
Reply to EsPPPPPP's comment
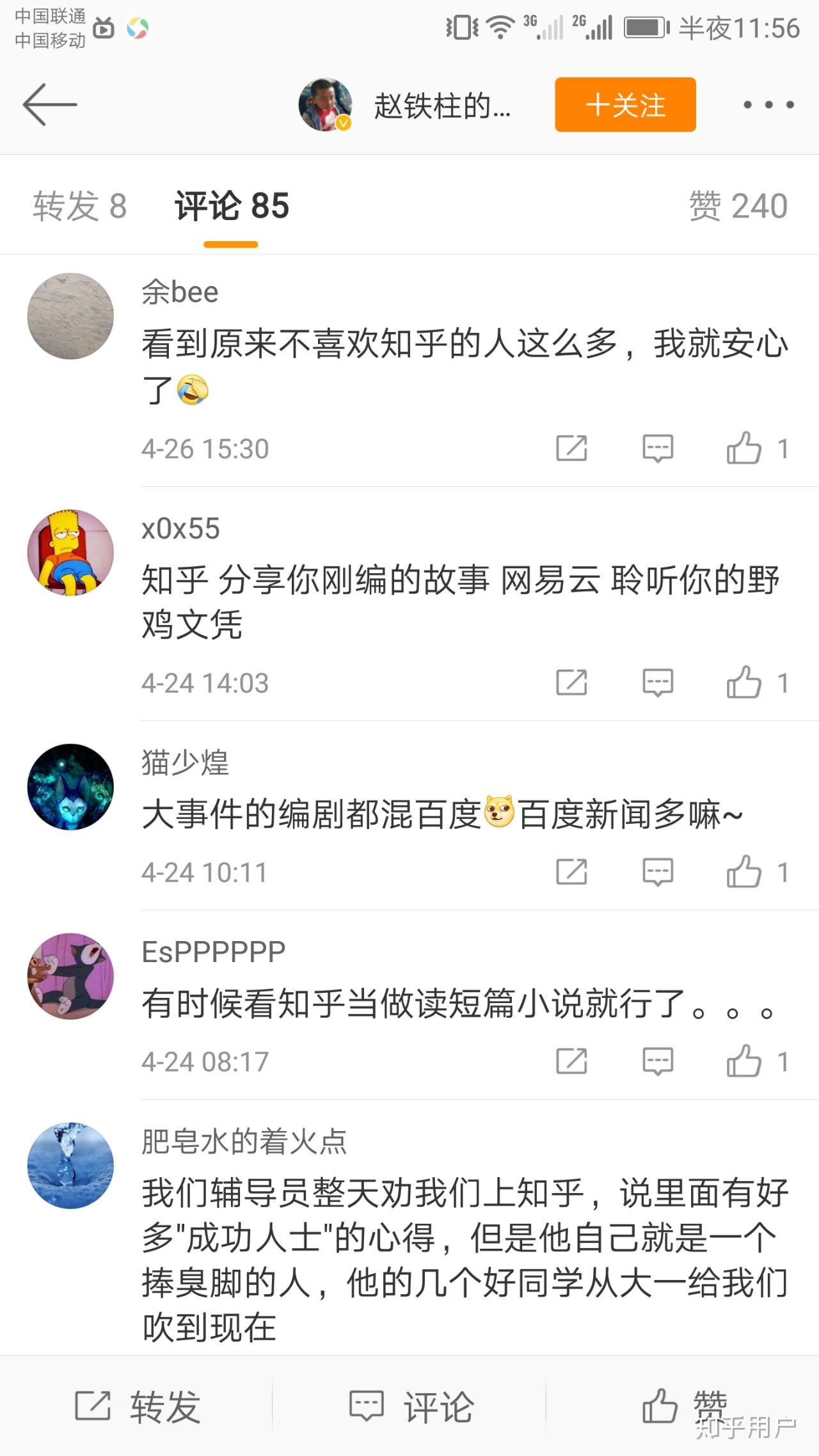tap(658, 1061)
